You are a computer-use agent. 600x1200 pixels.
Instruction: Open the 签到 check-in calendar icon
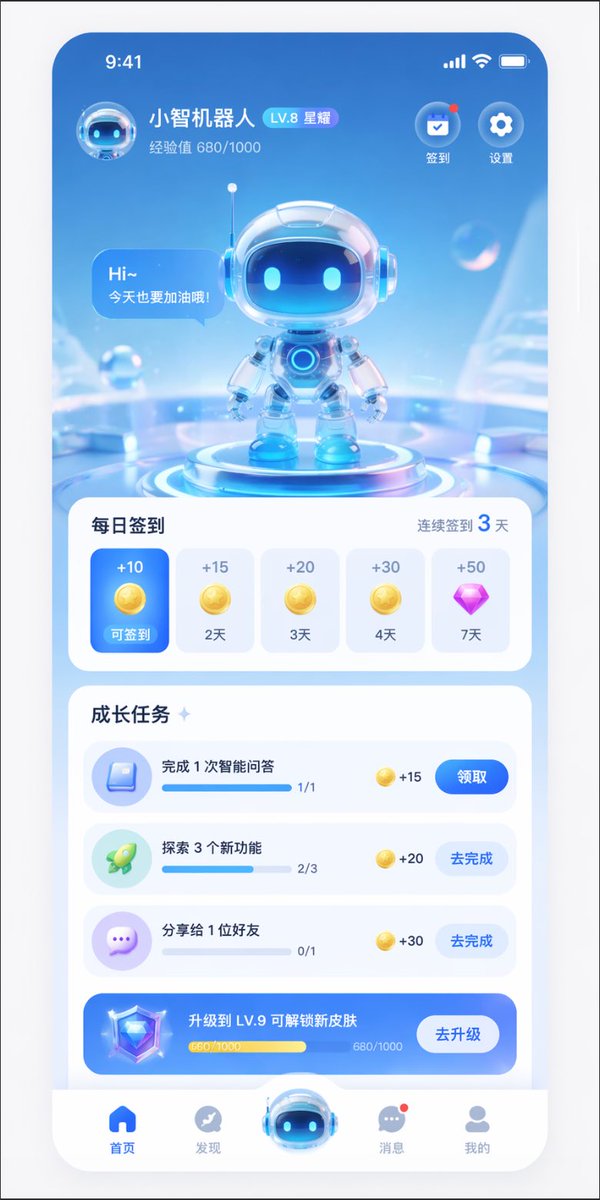click(x=437, y=125)
